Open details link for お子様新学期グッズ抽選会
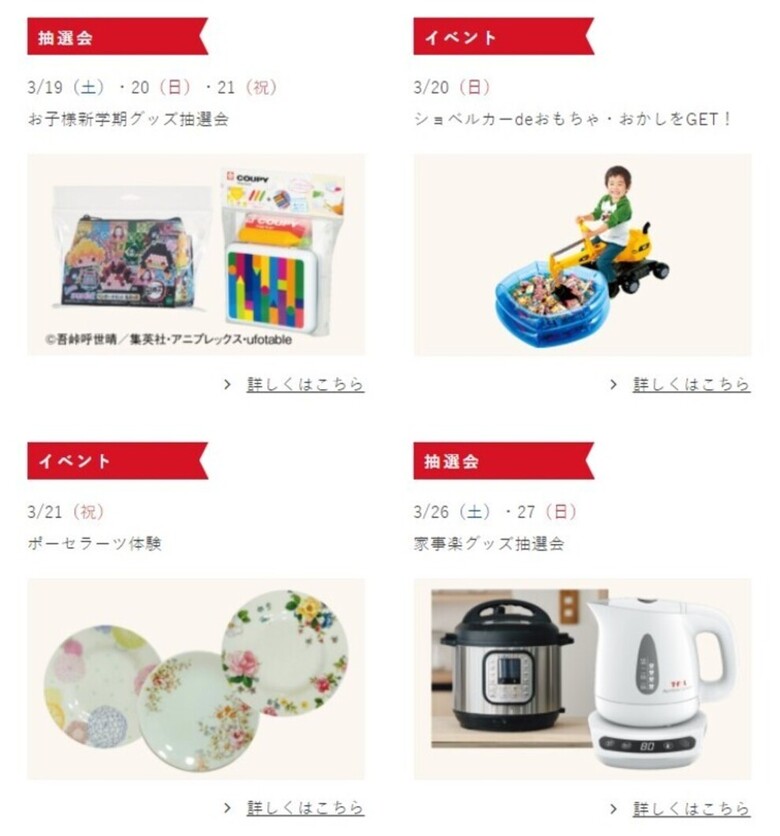This screenshot has height=836, width=780. tap(305, 384)
